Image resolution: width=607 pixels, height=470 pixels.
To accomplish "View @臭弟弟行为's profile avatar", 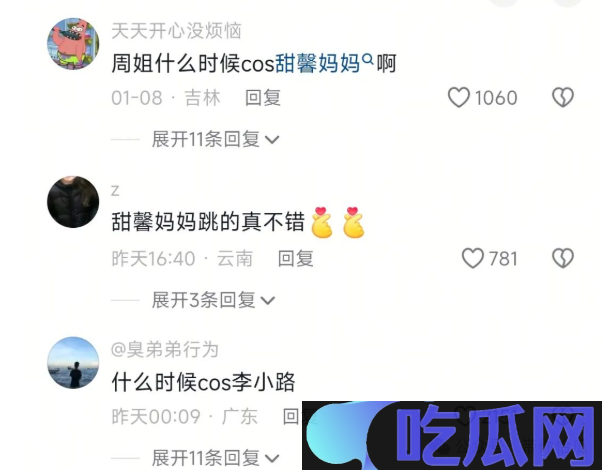I will (73, 363).
